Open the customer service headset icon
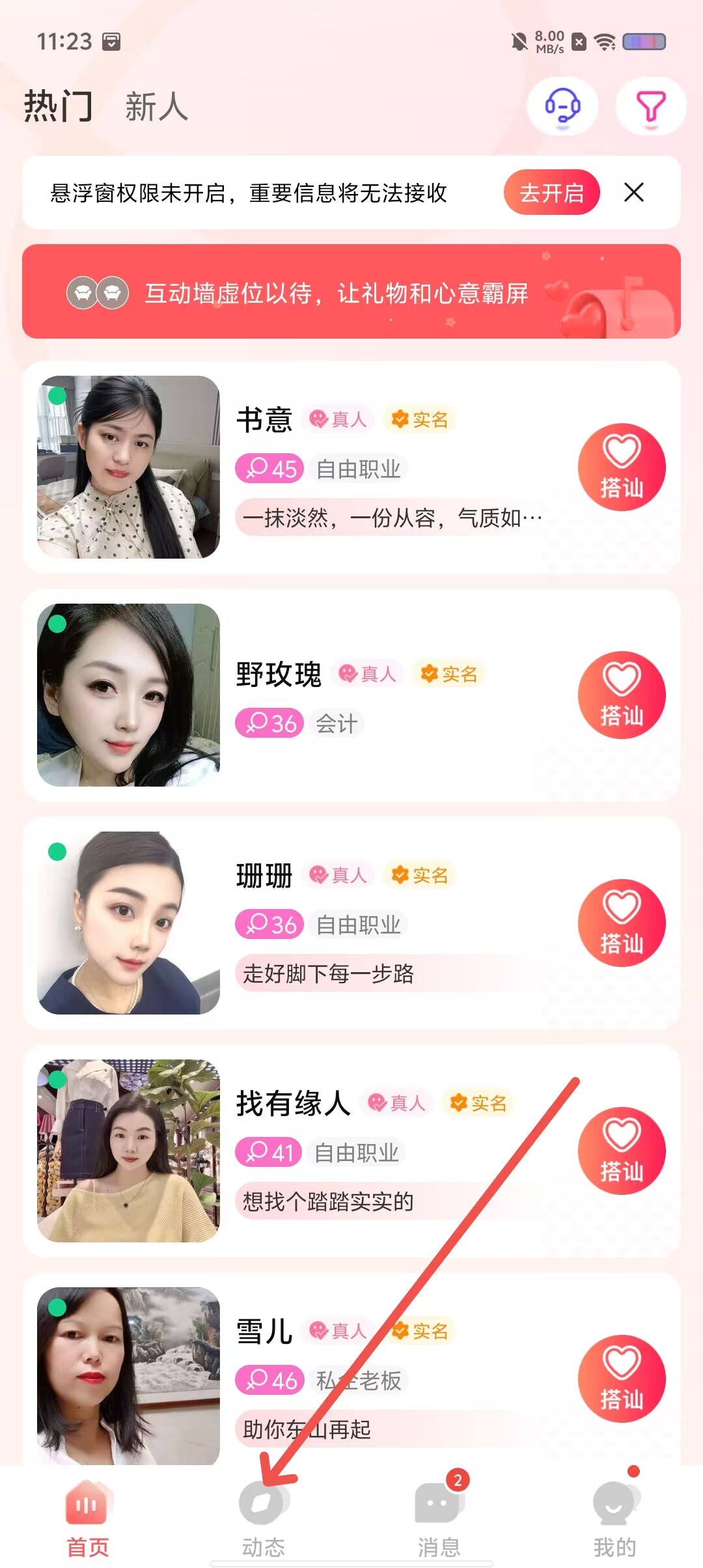Screen dimensions: 703x1568 562,105
